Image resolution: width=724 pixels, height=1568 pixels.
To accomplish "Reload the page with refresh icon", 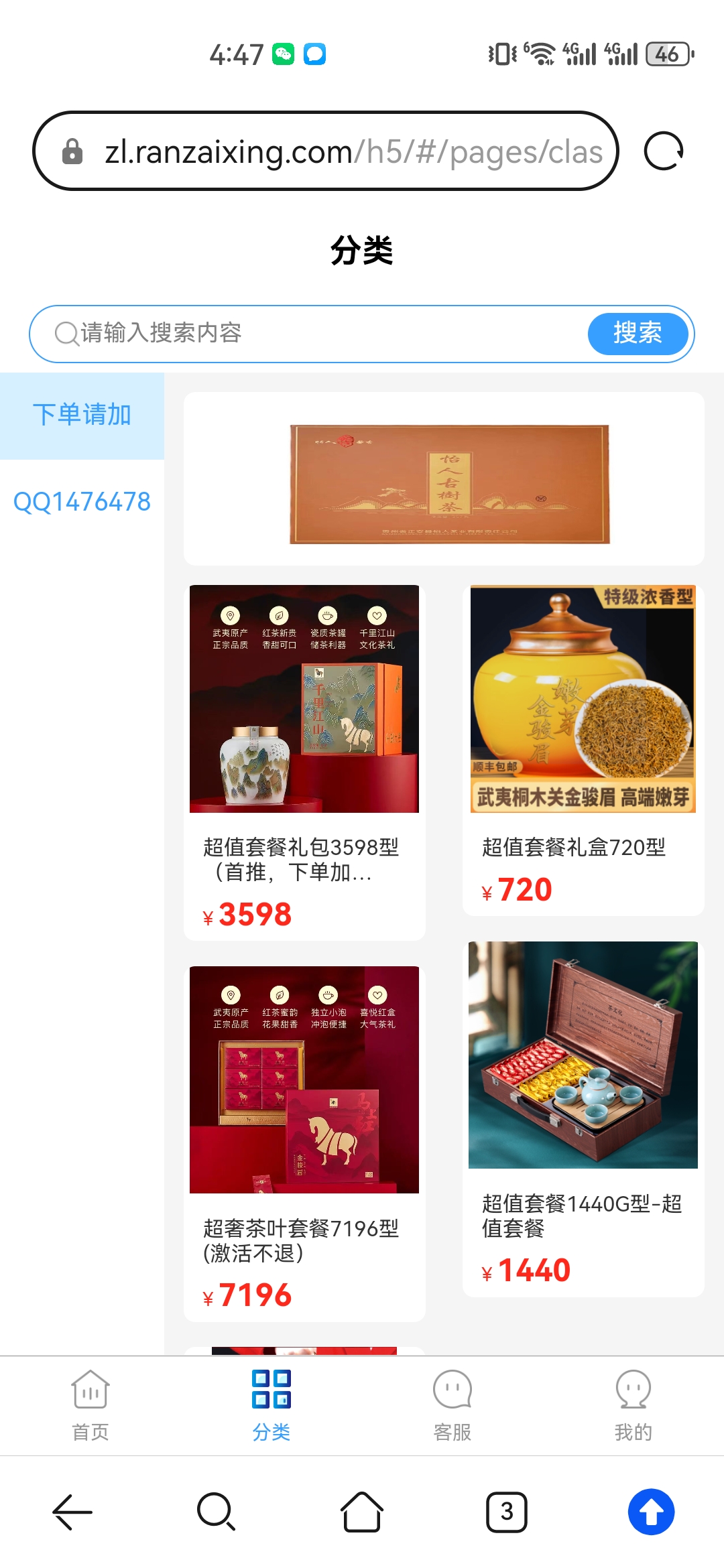I will [x=664, y=151].
